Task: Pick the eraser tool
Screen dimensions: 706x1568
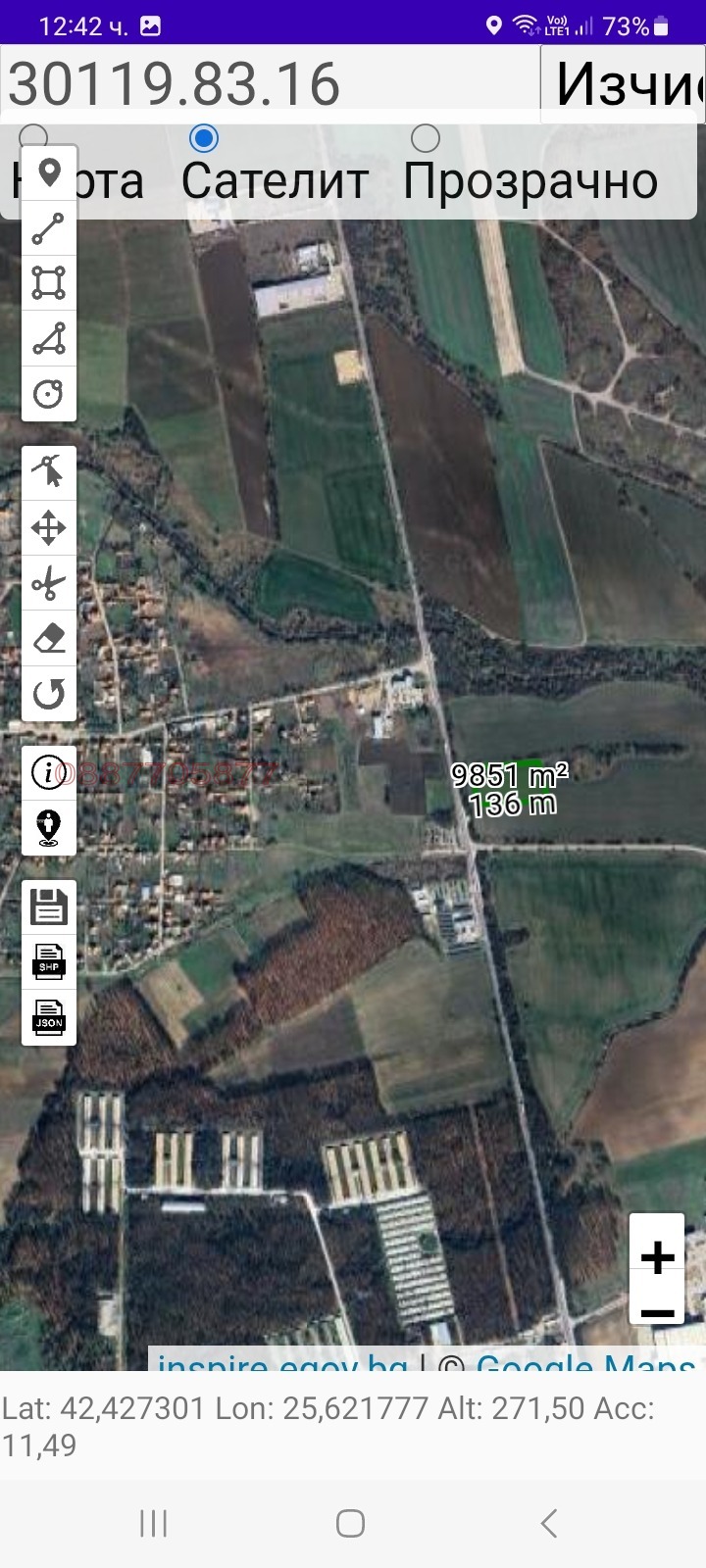Action: (x=49, y=639)
